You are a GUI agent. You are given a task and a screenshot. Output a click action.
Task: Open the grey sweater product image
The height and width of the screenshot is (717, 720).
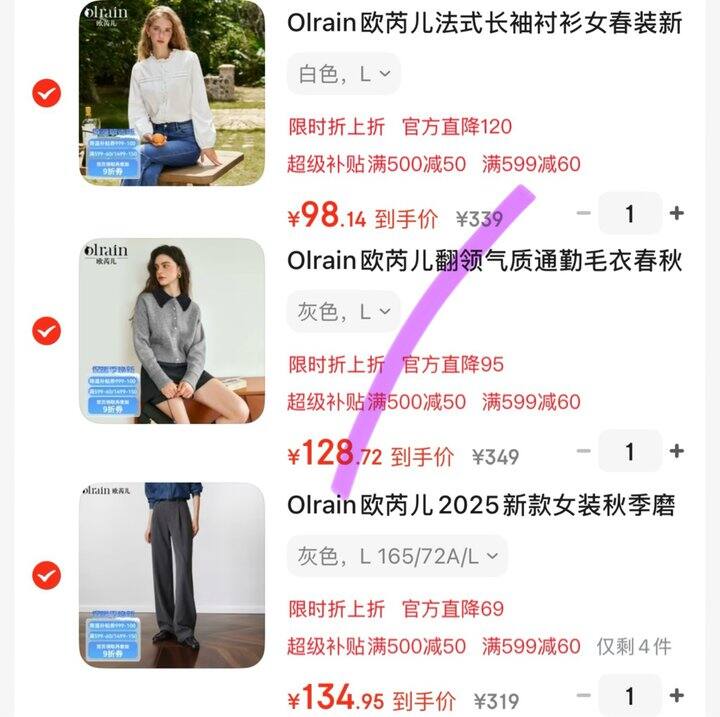172,330
